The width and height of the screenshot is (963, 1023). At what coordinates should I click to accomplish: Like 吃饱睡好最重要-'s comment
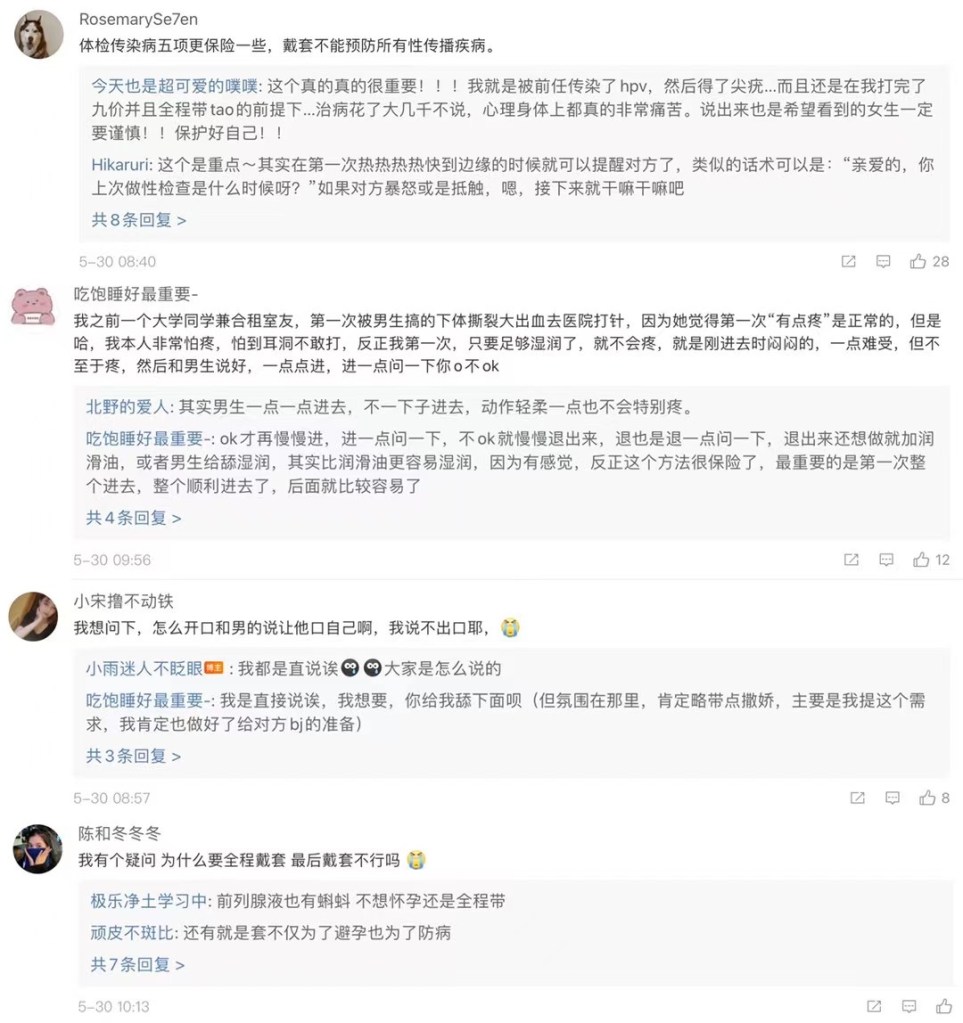(x=920, y=559)
